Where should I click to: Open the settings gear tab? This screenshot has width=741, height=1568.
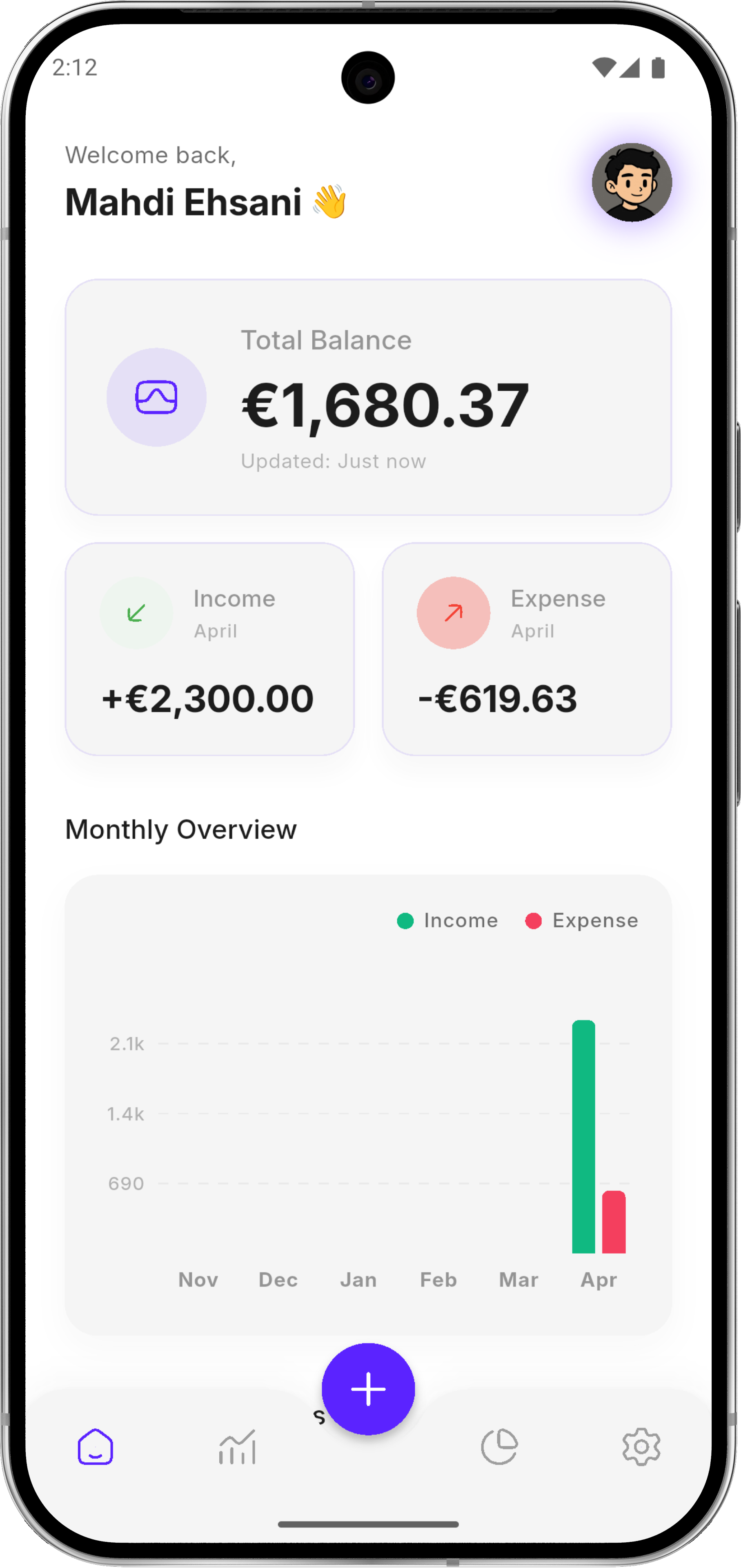[x=641, y=1447]
